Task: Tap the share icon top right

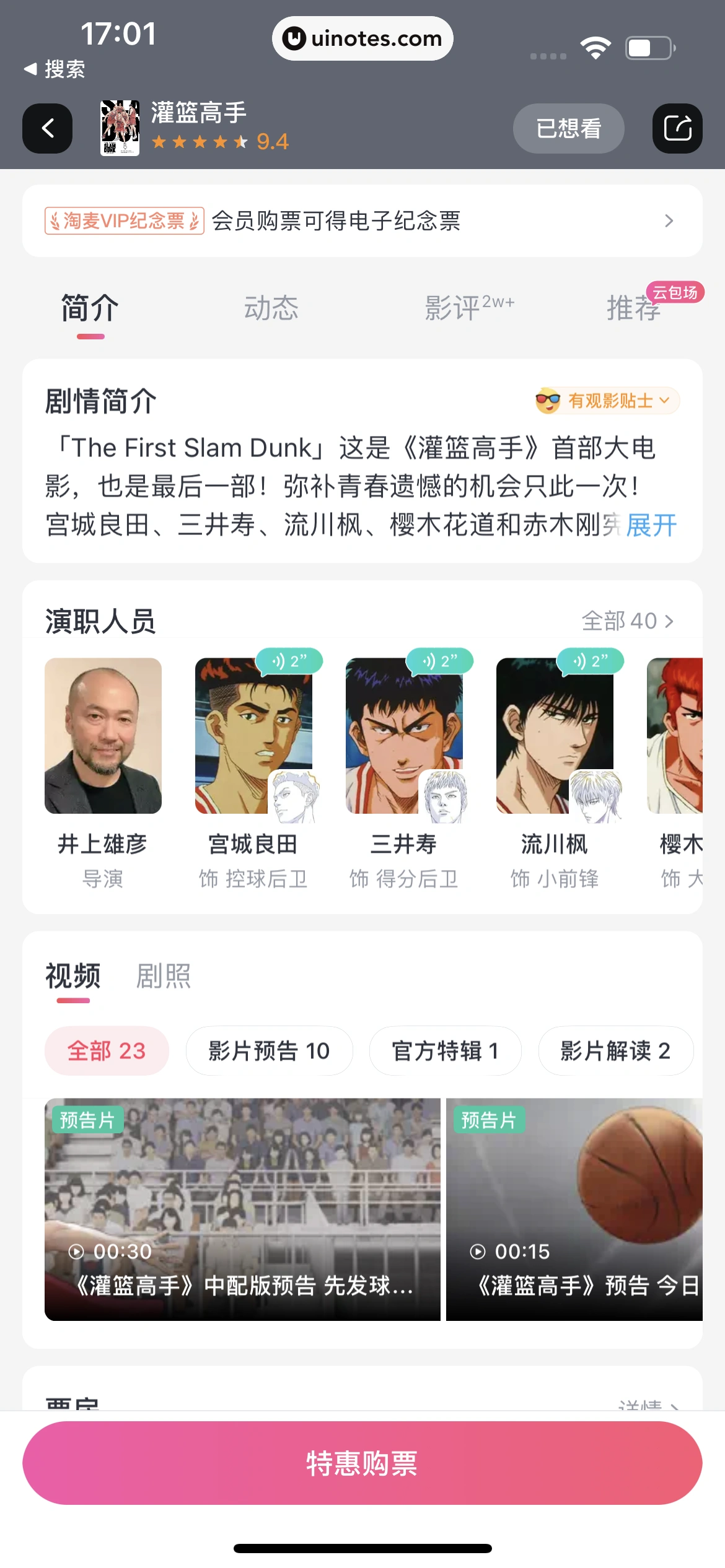Action: pos(677,128)
